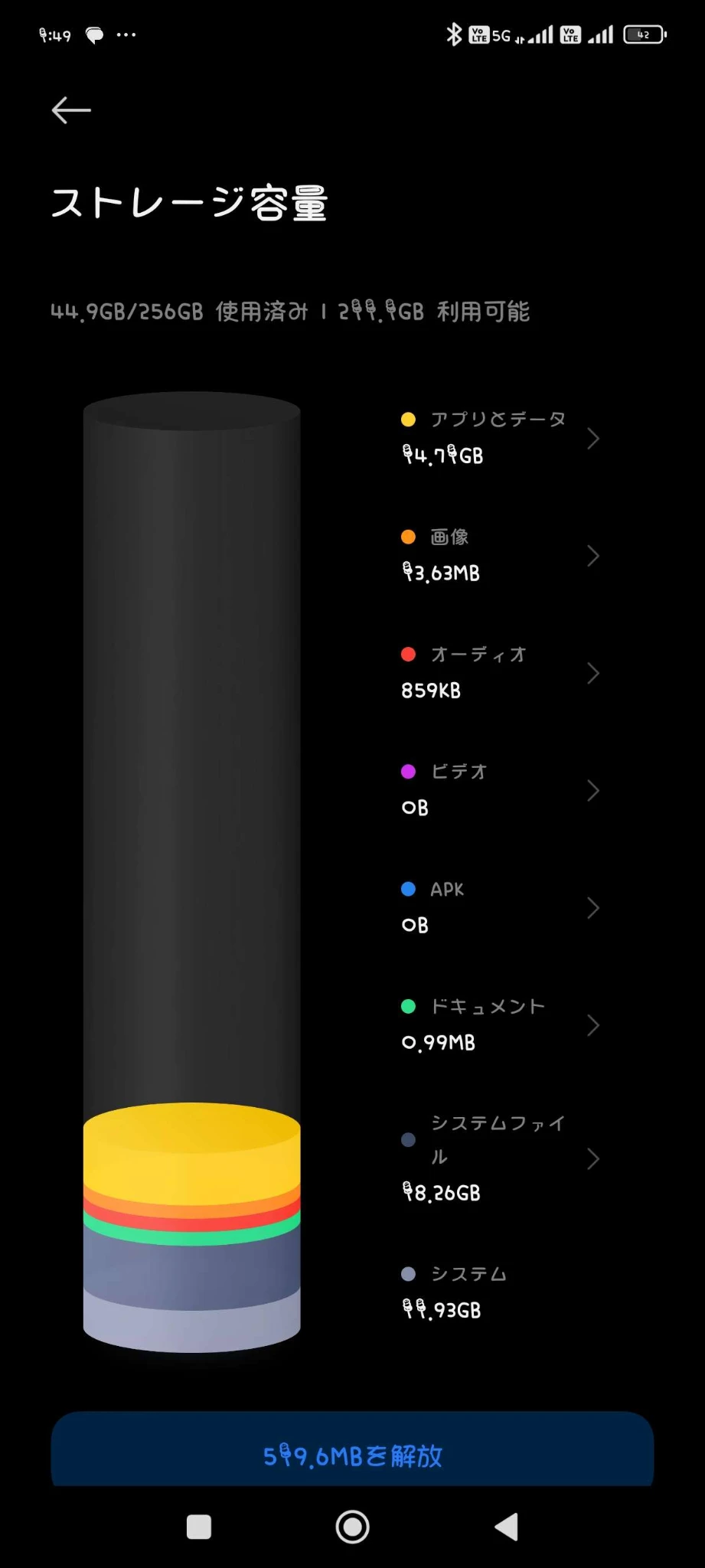This screenshot has height=1568, width=705.
Task: Open the 画像 storage category
Action: click(501, 555)
